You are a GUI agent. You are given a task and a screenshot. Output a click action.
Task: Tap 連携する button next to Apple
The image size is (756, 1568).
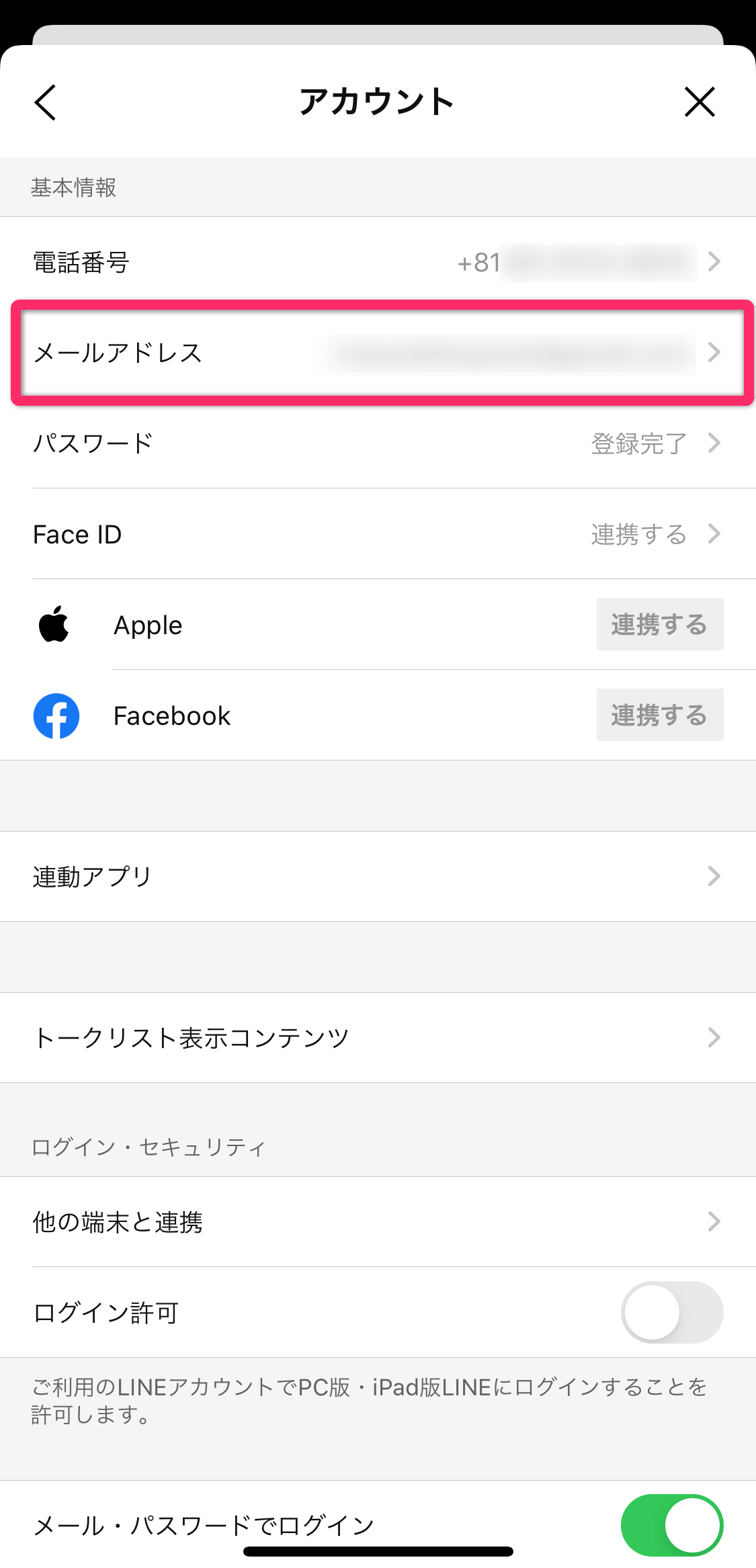click(659, 625)
